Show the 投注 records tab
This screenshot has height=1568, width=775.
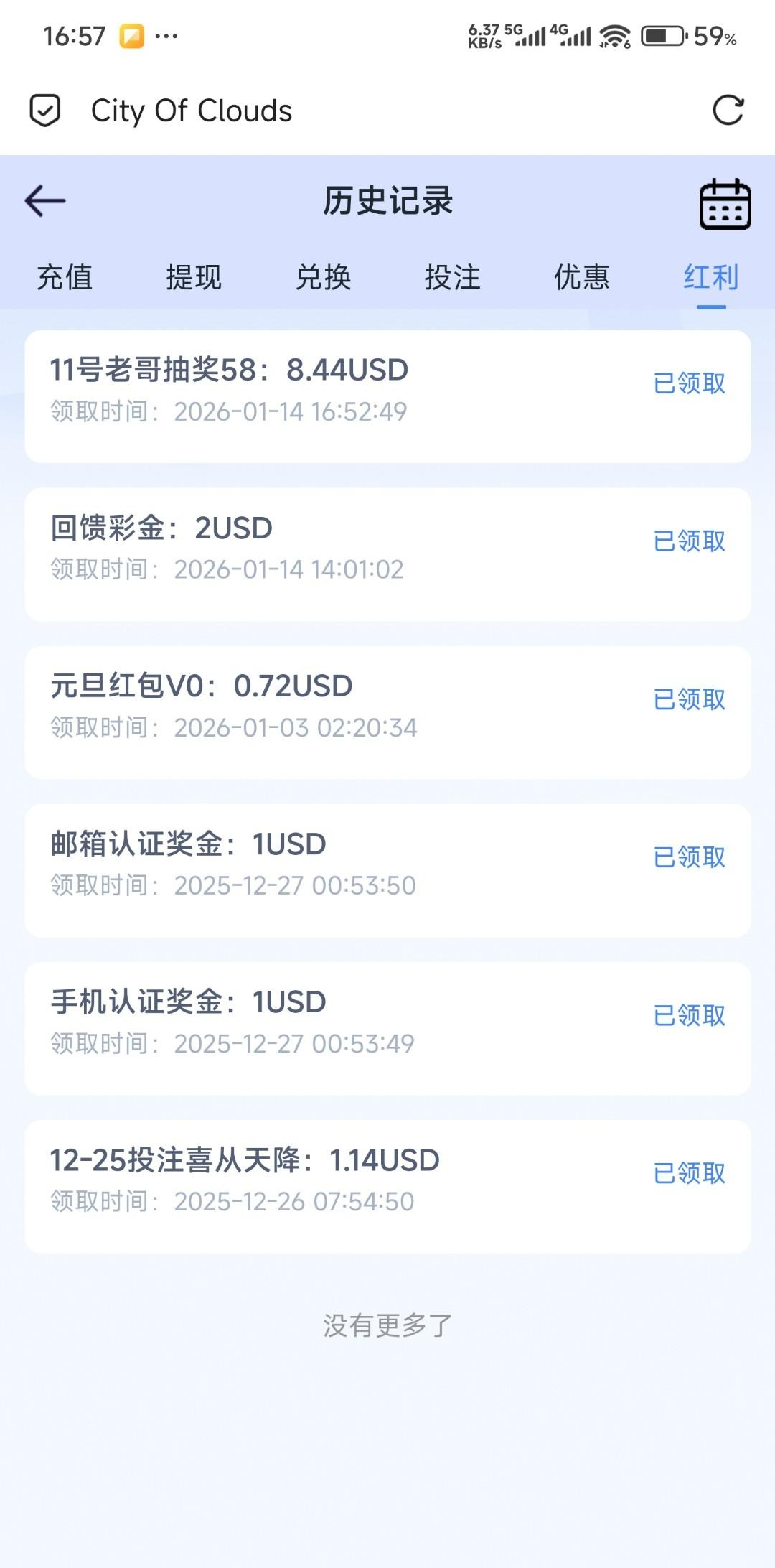click(x=452, y=277)
